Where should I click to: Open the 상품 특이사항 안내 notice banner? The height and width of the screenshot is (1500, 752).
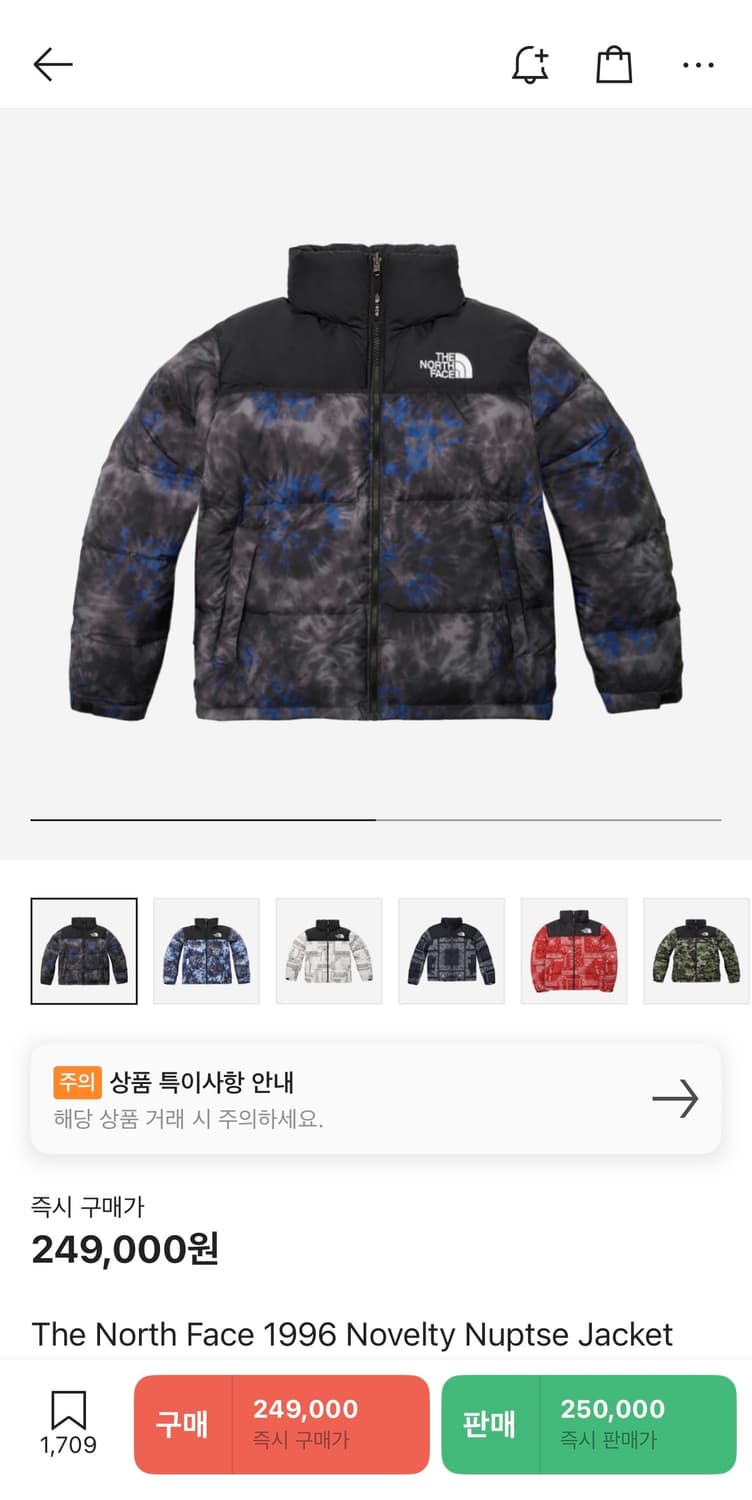pyautogui.click(x=376, y=1098)
